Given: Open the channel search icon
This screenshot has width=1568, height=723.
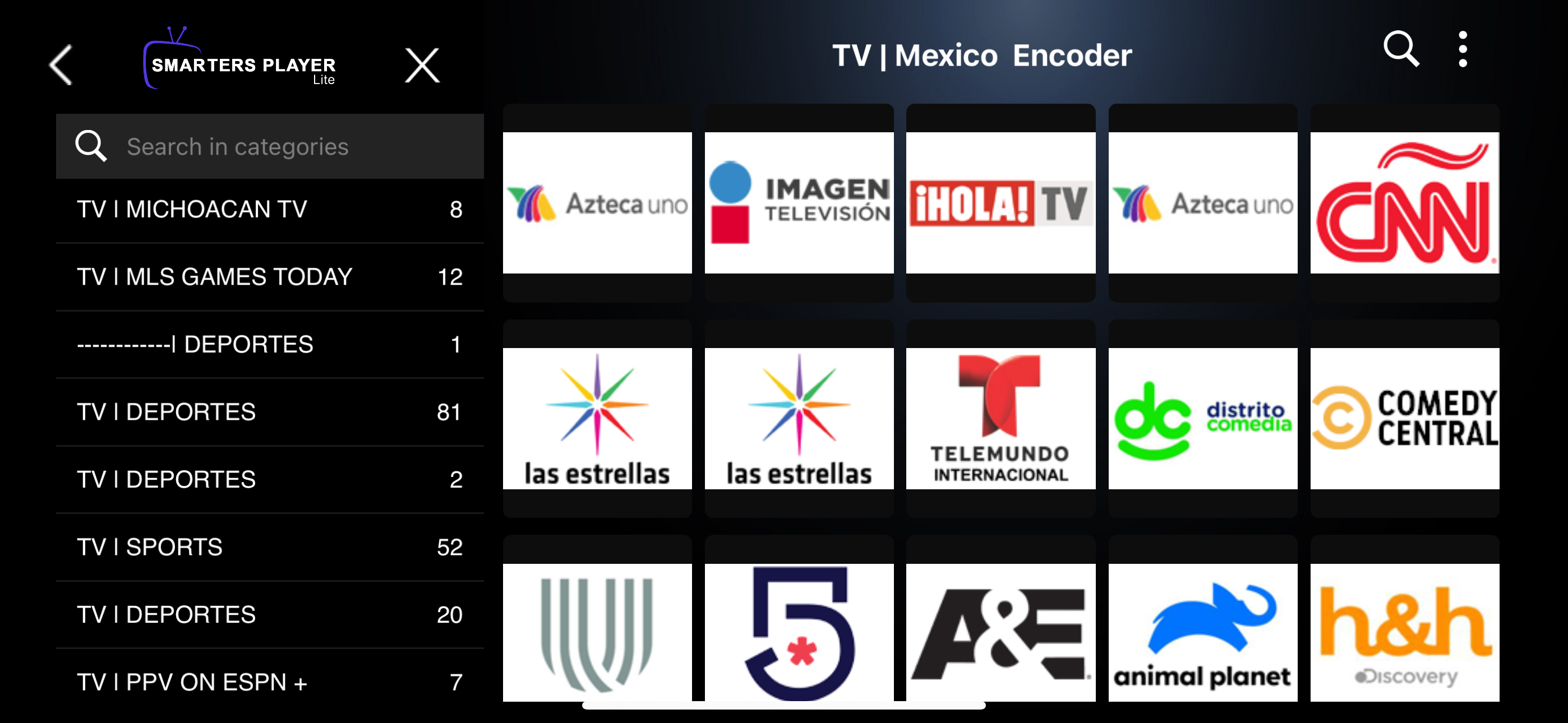Looking at the screenshot, I should pos(1401,49).
